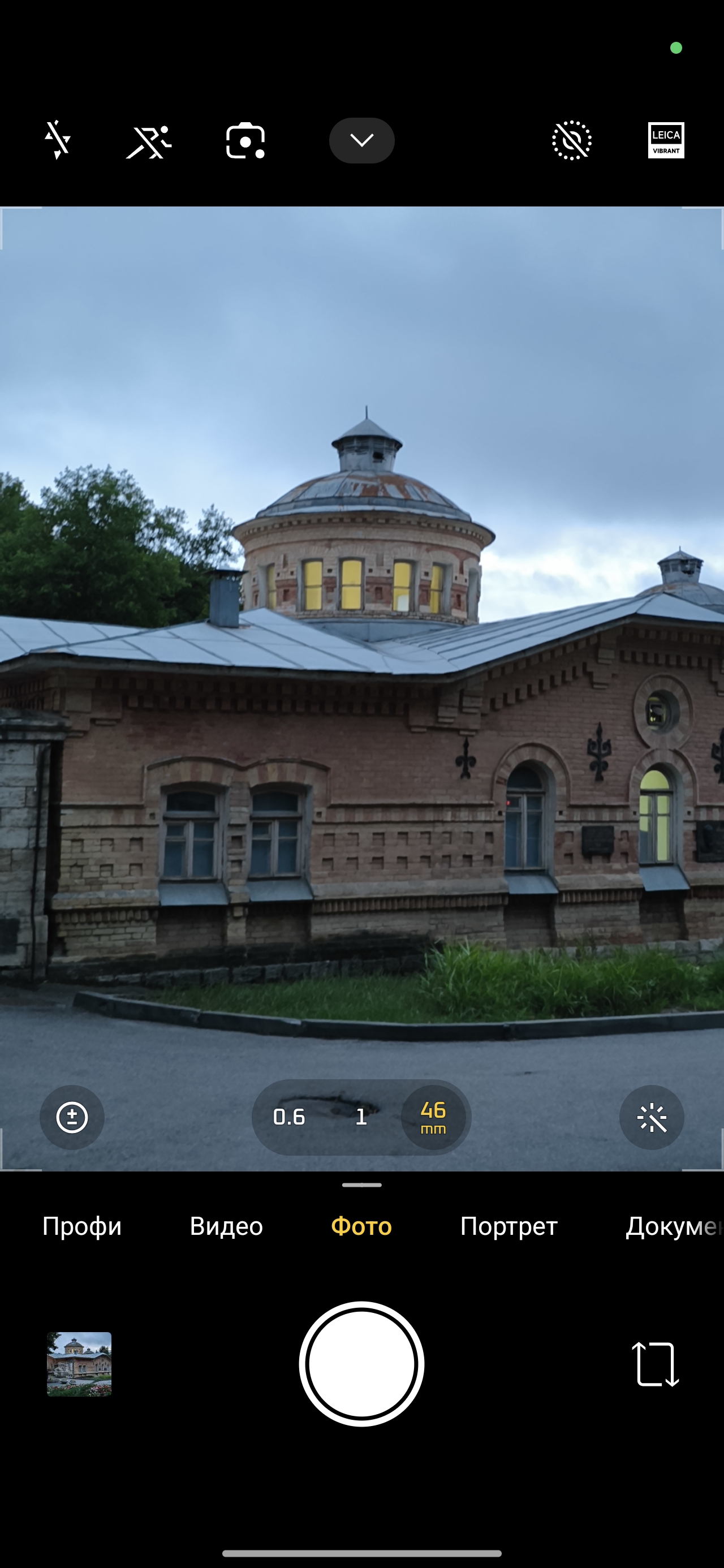
Task: Flip between front and rear camera
Action: tap(655, 1363)
